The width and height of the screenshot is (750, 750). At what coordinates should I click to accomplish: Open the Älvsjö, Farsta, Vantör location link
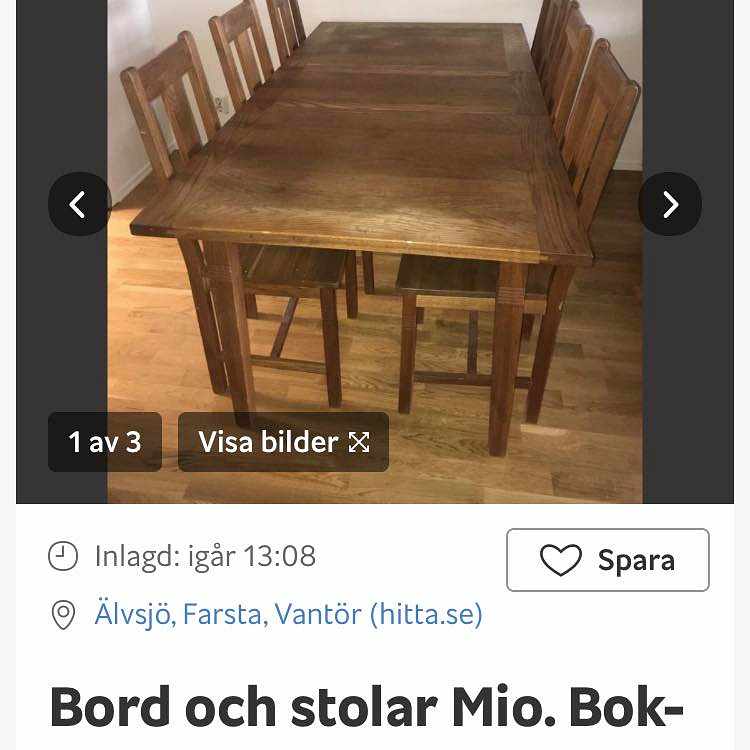click(288, 614)
